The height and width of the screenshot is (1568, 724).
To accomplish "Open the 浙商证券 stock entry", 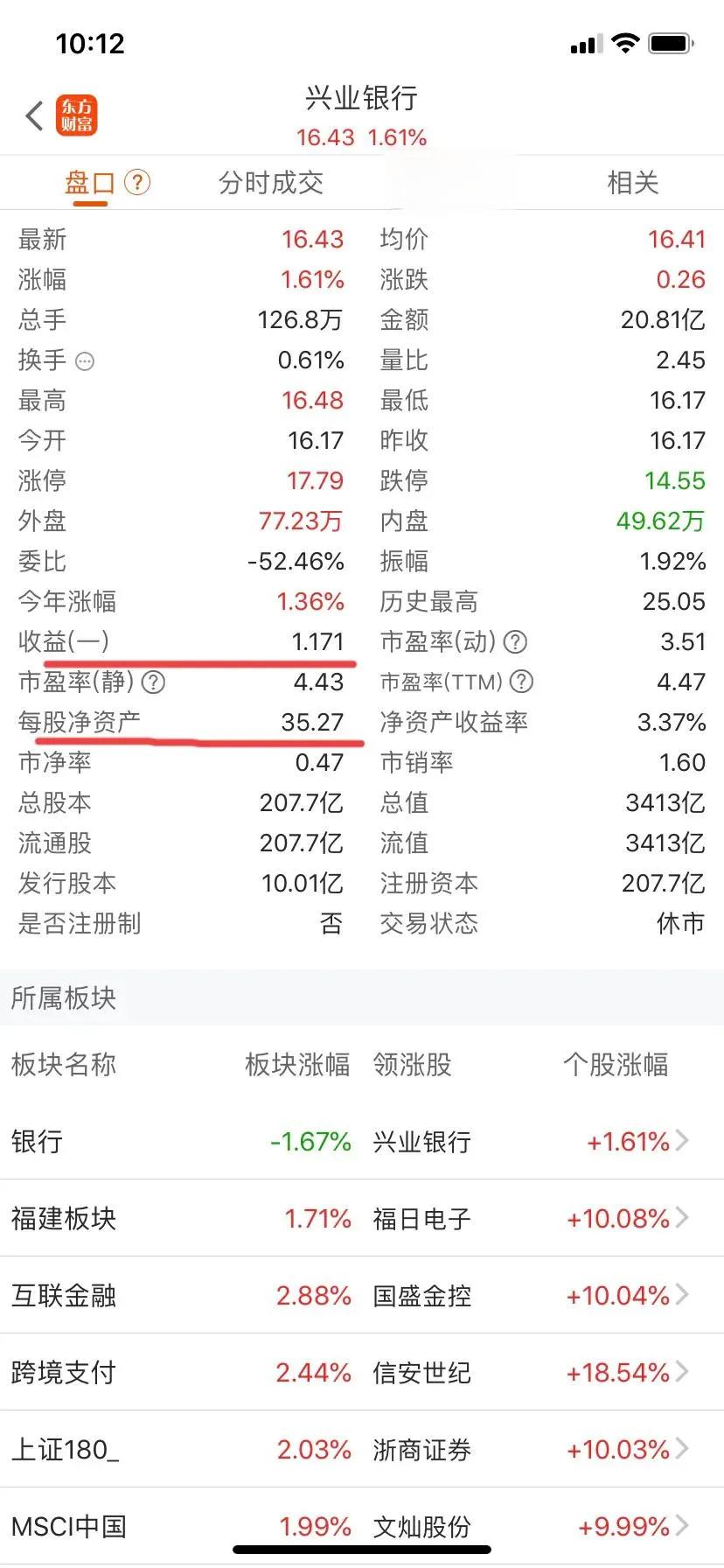I will pos(422,1450).
